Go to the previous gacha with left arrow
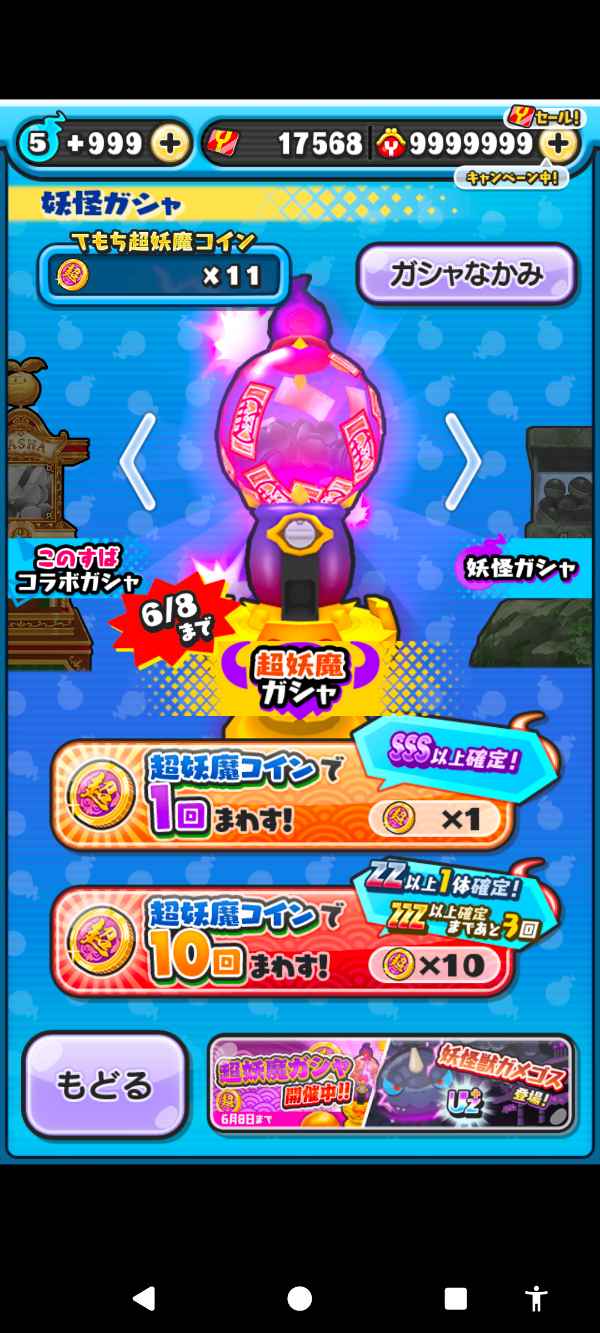The image size is (600, 1333). (x=137, y=461)
